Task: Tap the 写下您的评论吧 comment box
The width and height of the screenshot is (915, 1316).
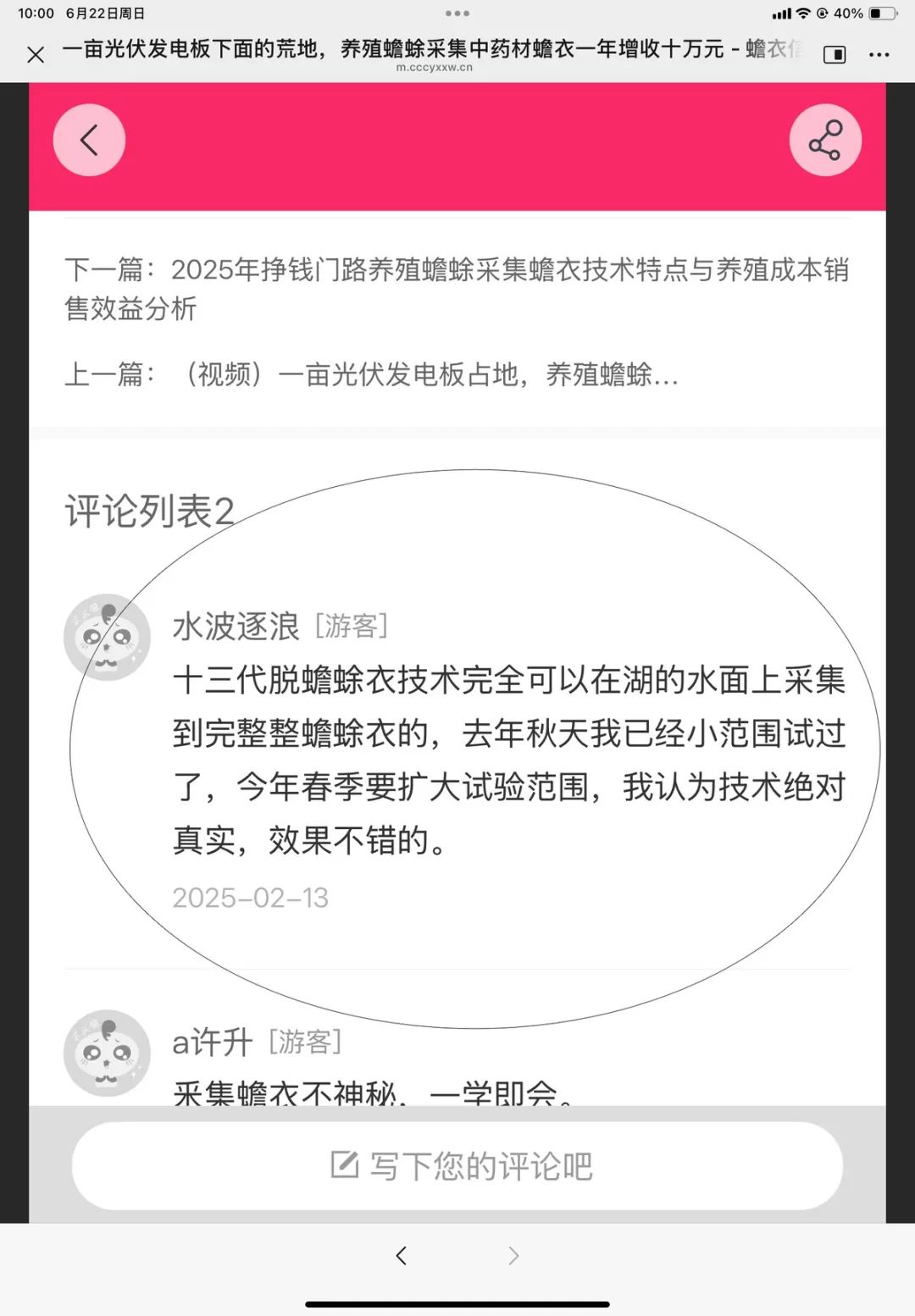Action: pos(457,1166)
